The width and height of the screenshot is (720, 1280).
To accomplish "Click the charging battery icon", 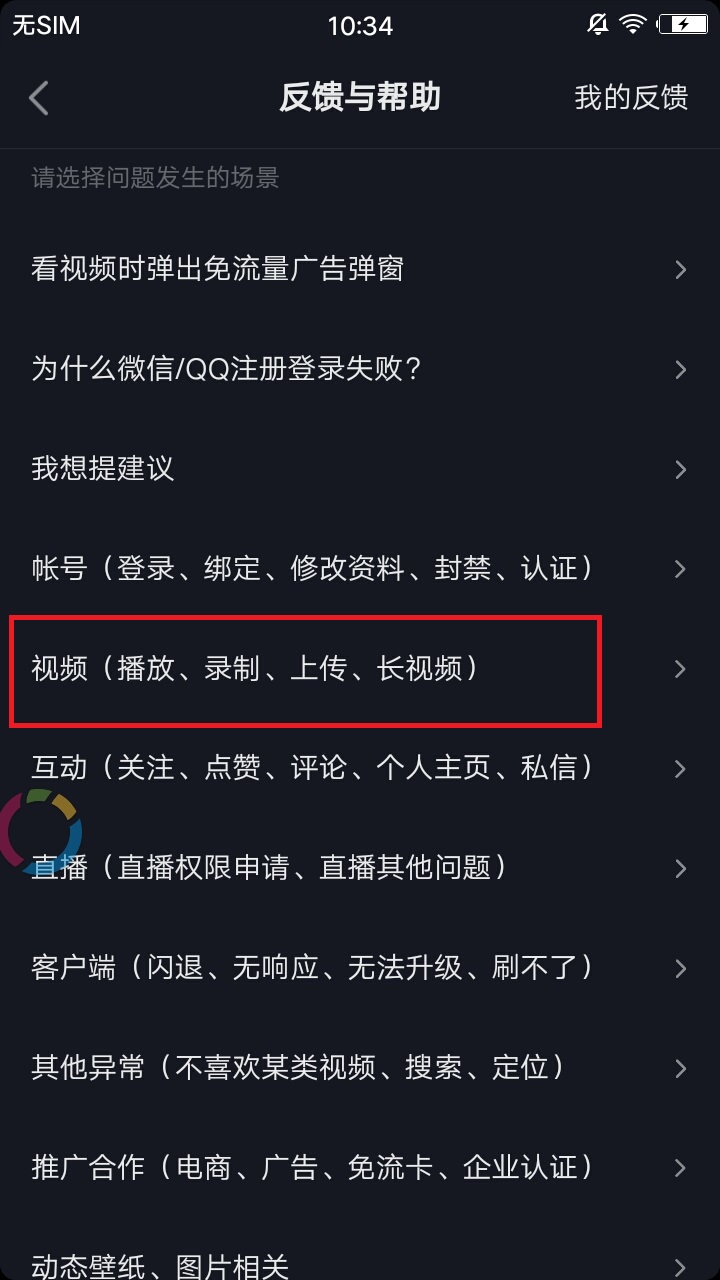I will (x=681, y=25).
